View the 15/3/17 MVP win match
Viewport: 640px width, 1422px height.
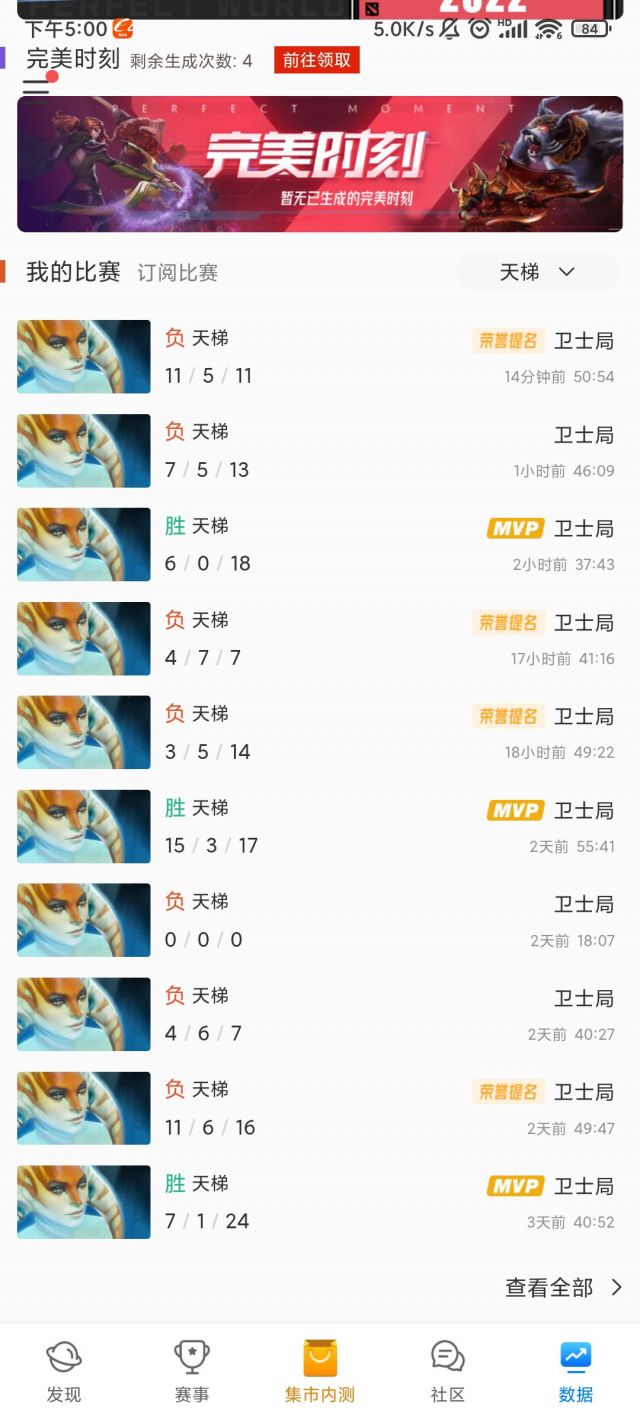(x=320, y=827)
